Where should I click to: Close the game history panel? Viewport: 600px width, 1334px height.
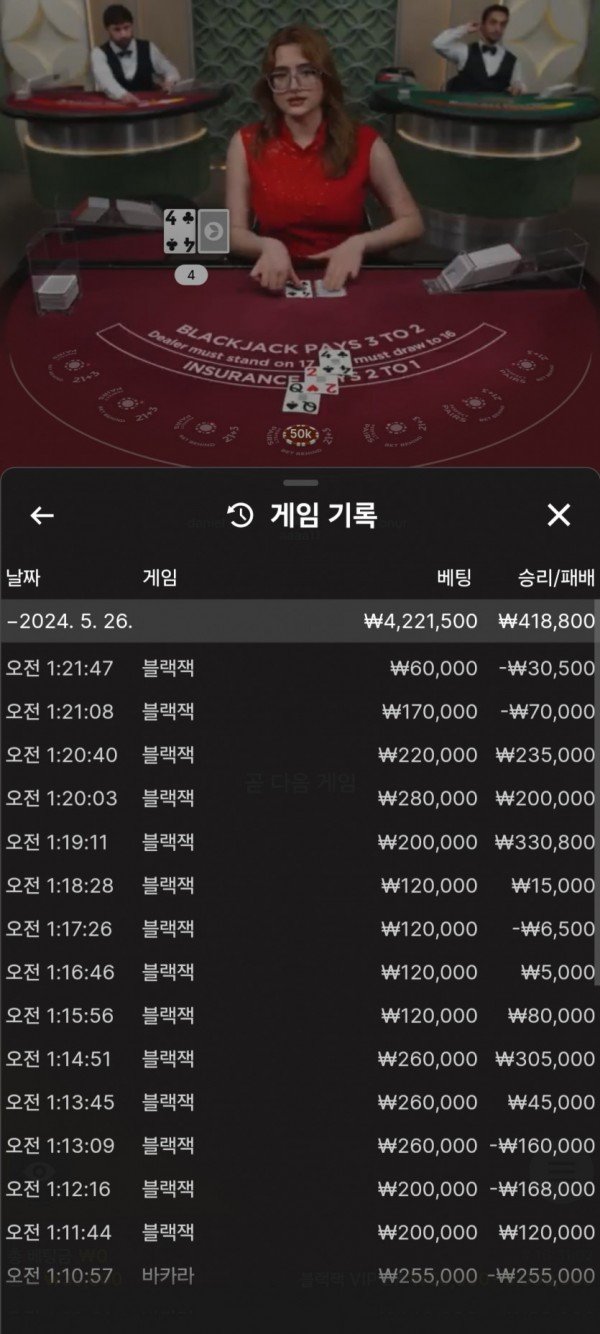[558, 516]
